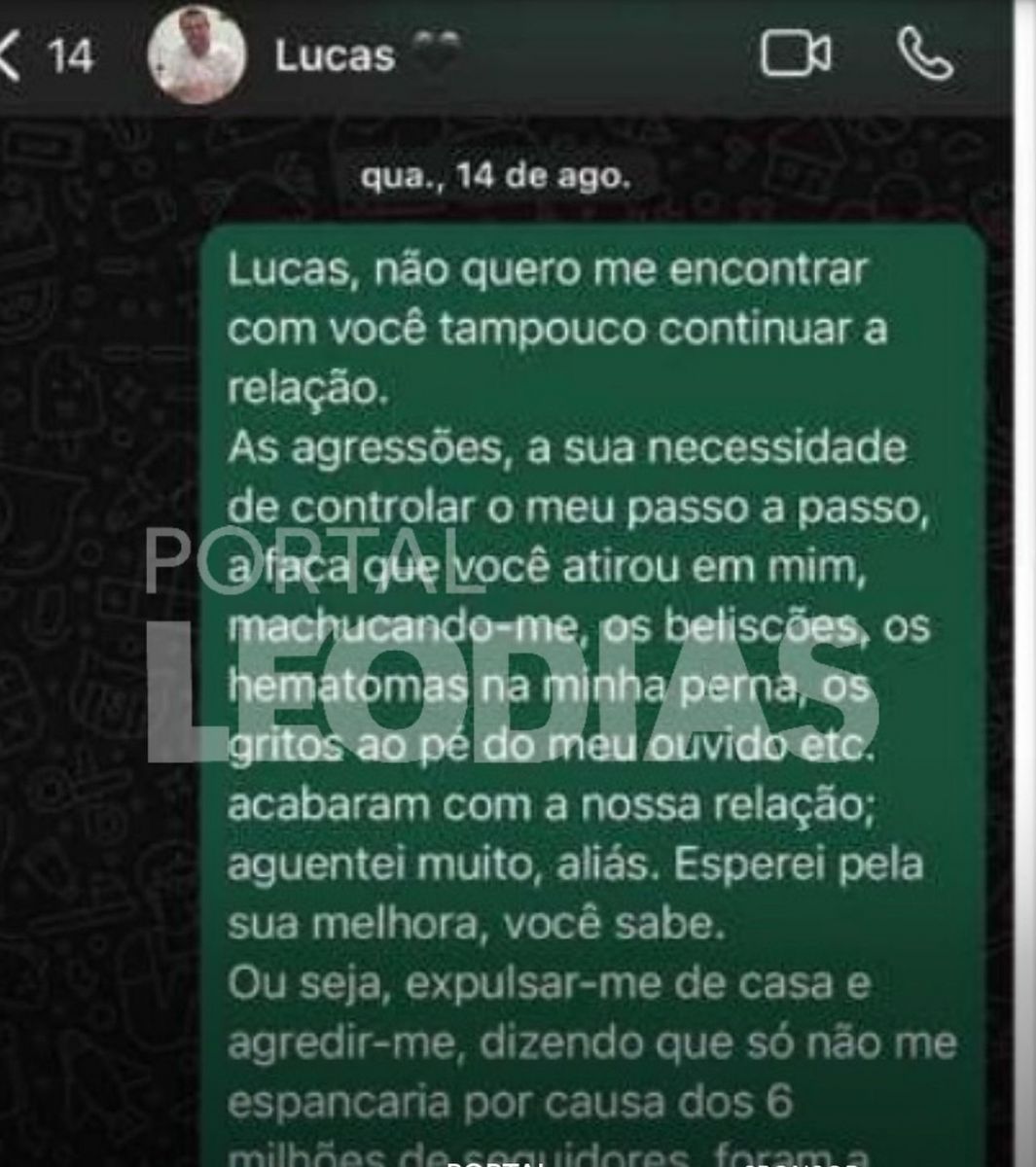Open Lucas's contact profile

[x=334, y=54]
